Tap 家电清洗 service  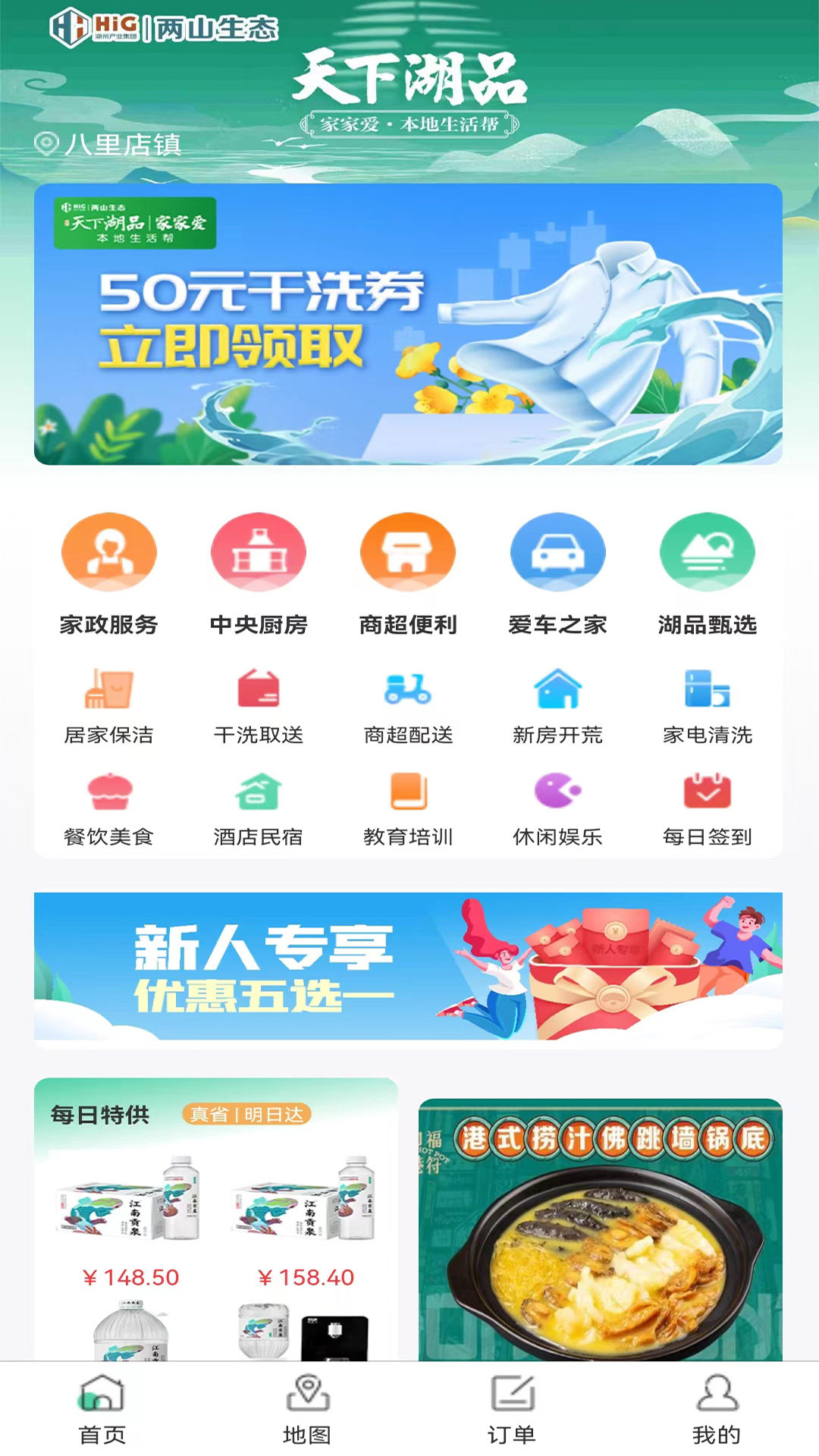(707, 707)
